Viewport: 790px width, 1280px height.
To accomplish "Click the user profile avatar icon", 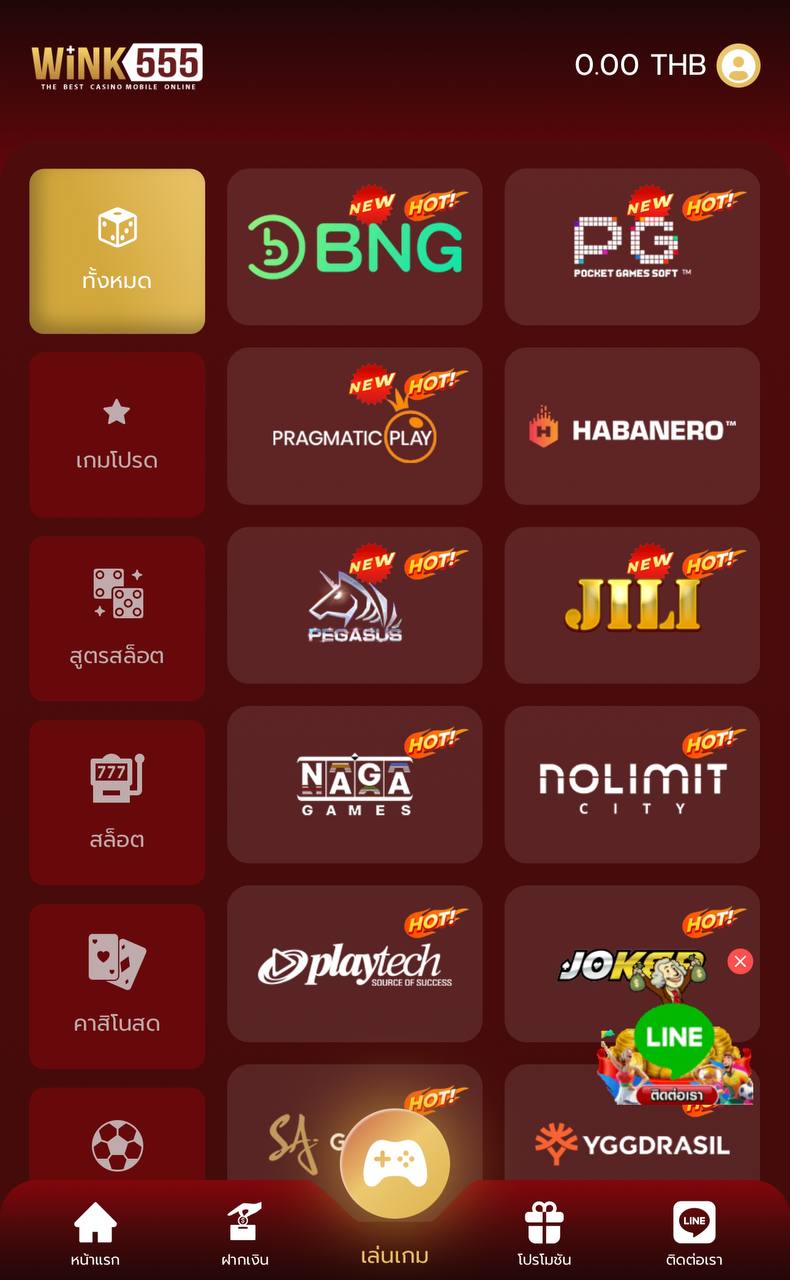I will (x=738, y=65).
